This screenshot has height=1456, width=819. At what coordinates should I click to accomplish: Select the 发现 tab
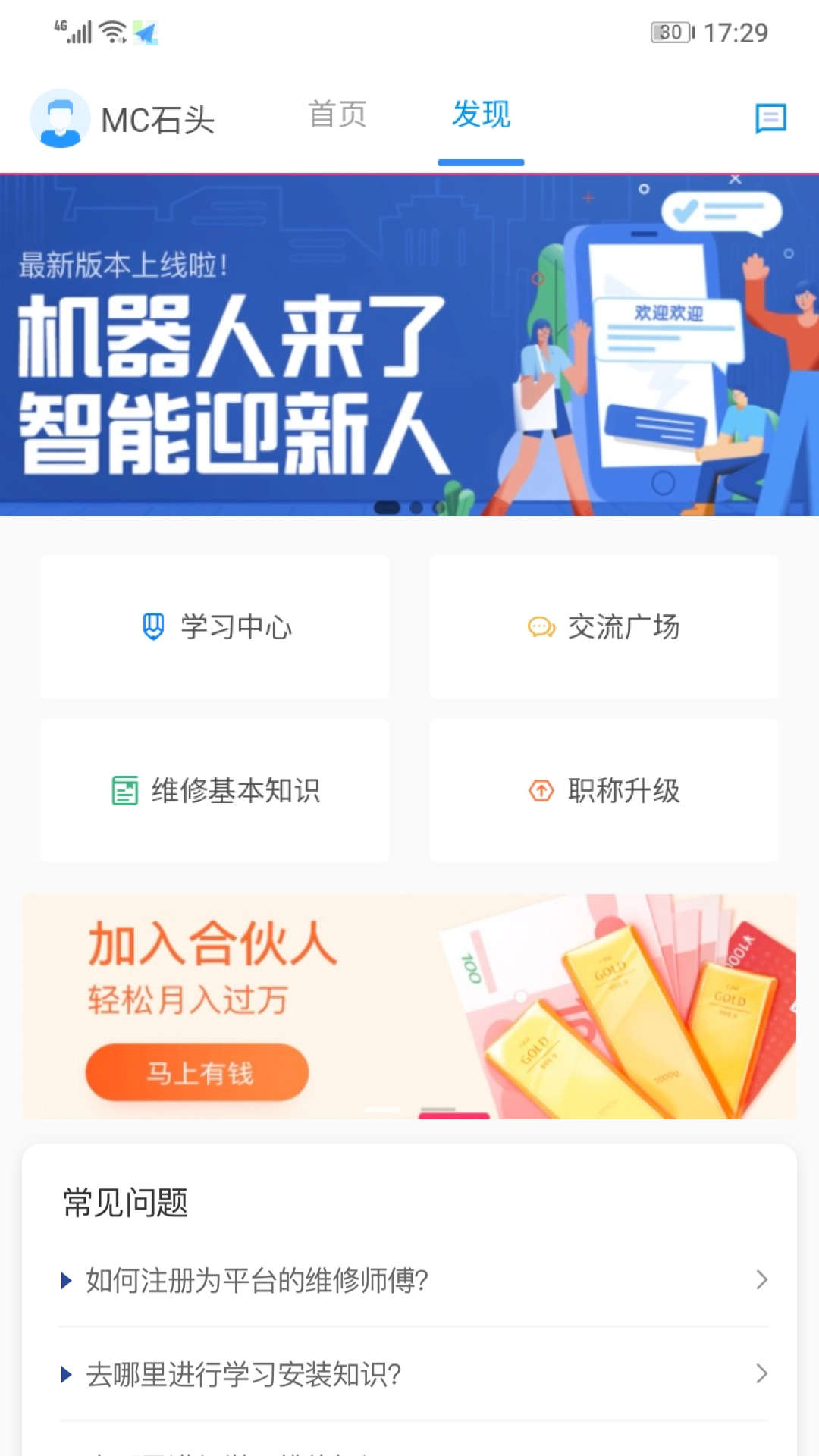(x=481, y=115)
